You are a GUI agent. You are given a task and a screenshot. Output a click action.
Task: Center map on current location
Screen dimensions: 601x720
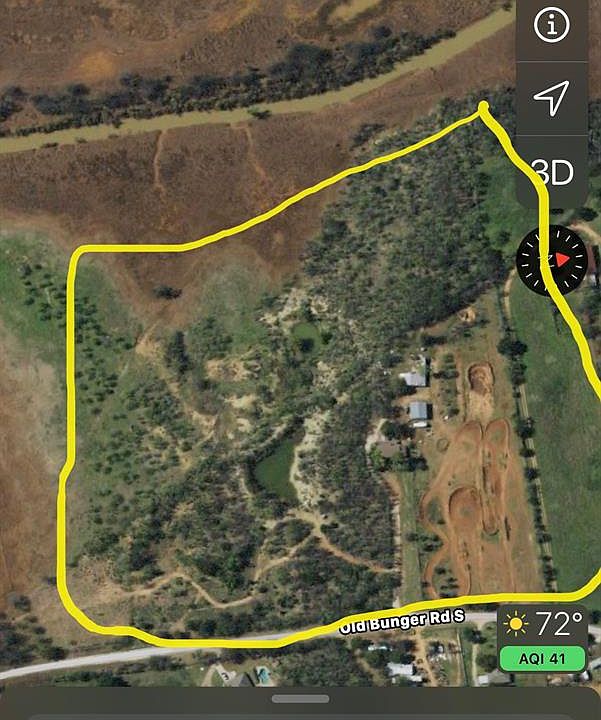click(x=551, y=98)
